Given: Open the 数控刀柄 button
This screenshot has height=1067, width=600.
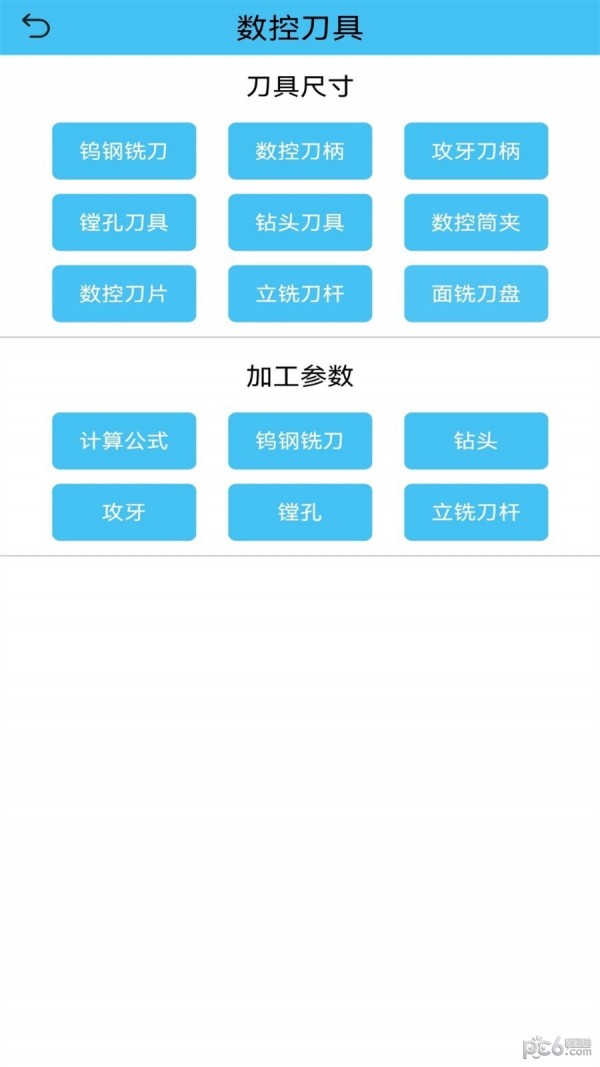Looking at the screenshot, I should [300, 151].
